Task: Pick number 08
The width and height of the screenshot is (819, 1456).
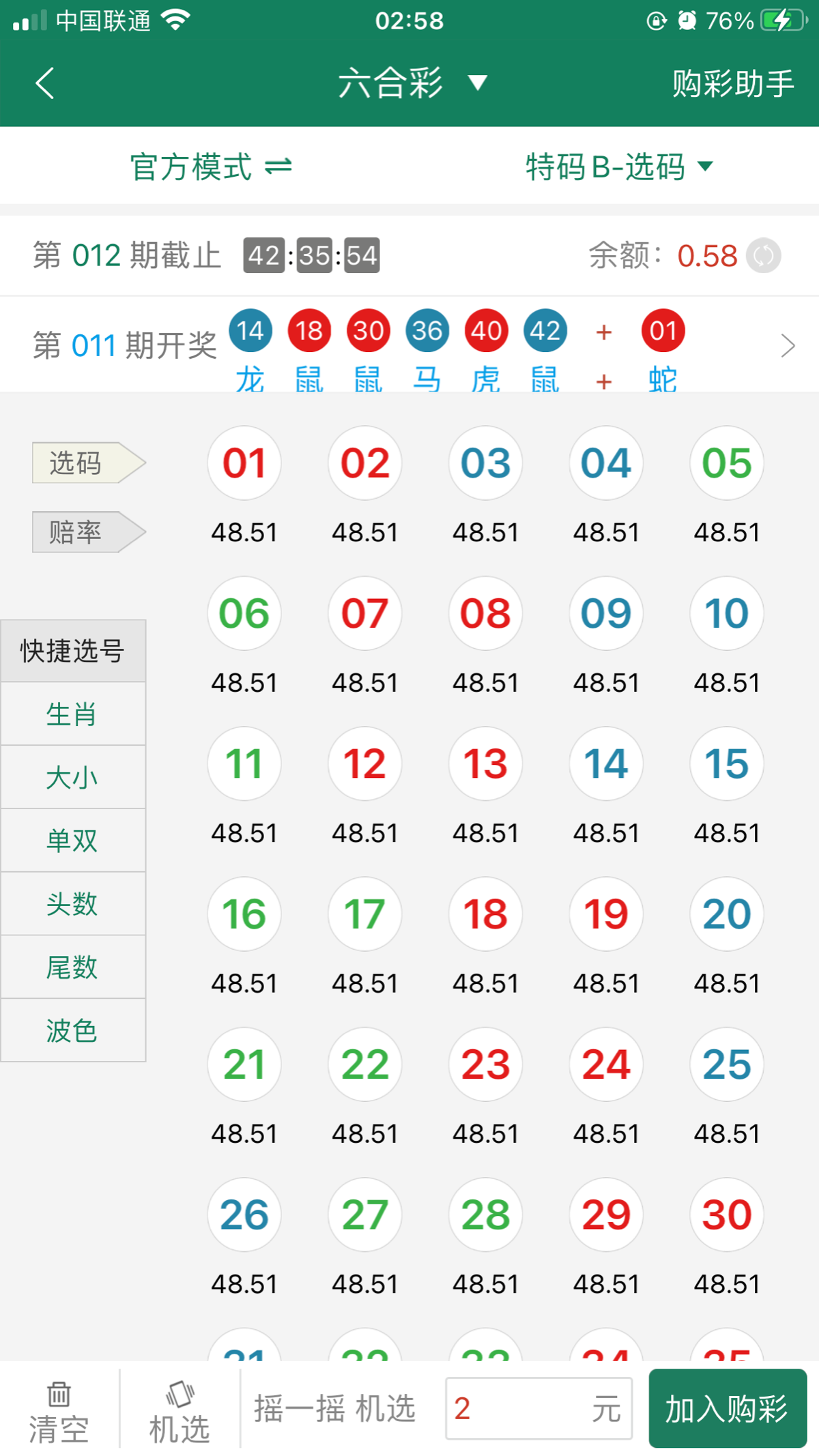Action: 485,613
